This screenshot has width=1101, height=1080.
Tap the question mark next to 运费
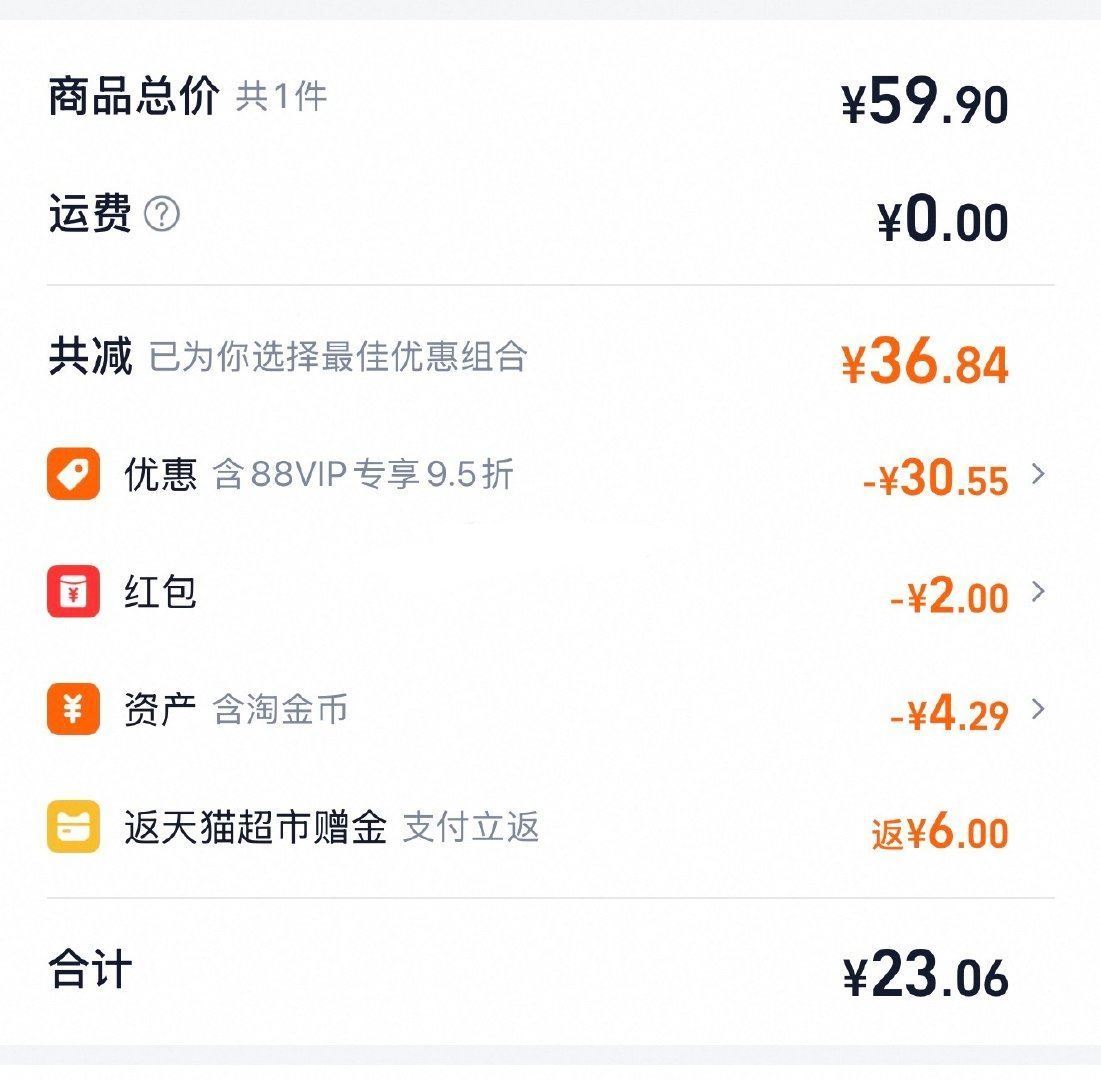tap(162, 215)
